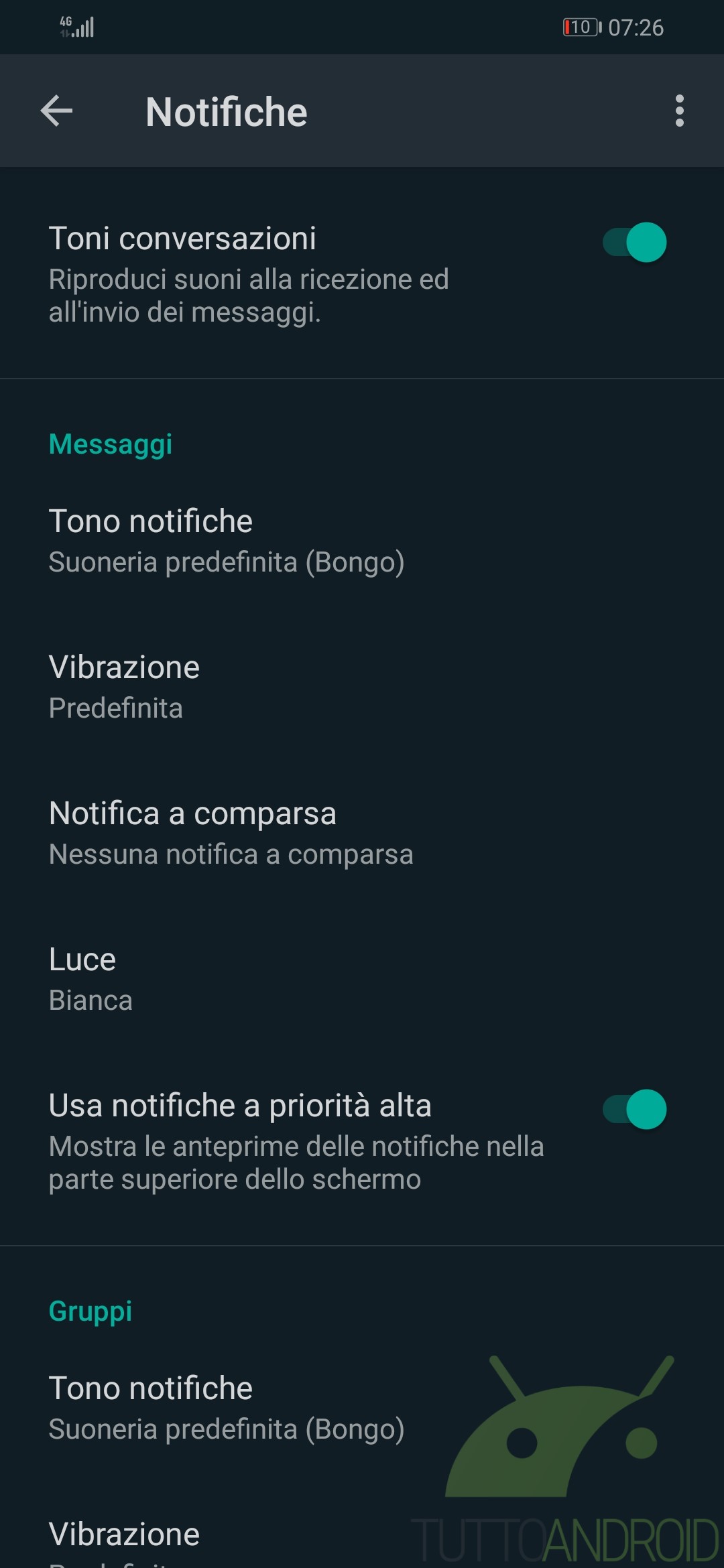Open Tono notifiche under Gruppi
This screenshot has width=724, height=1568.
[x=227, y=1408]
